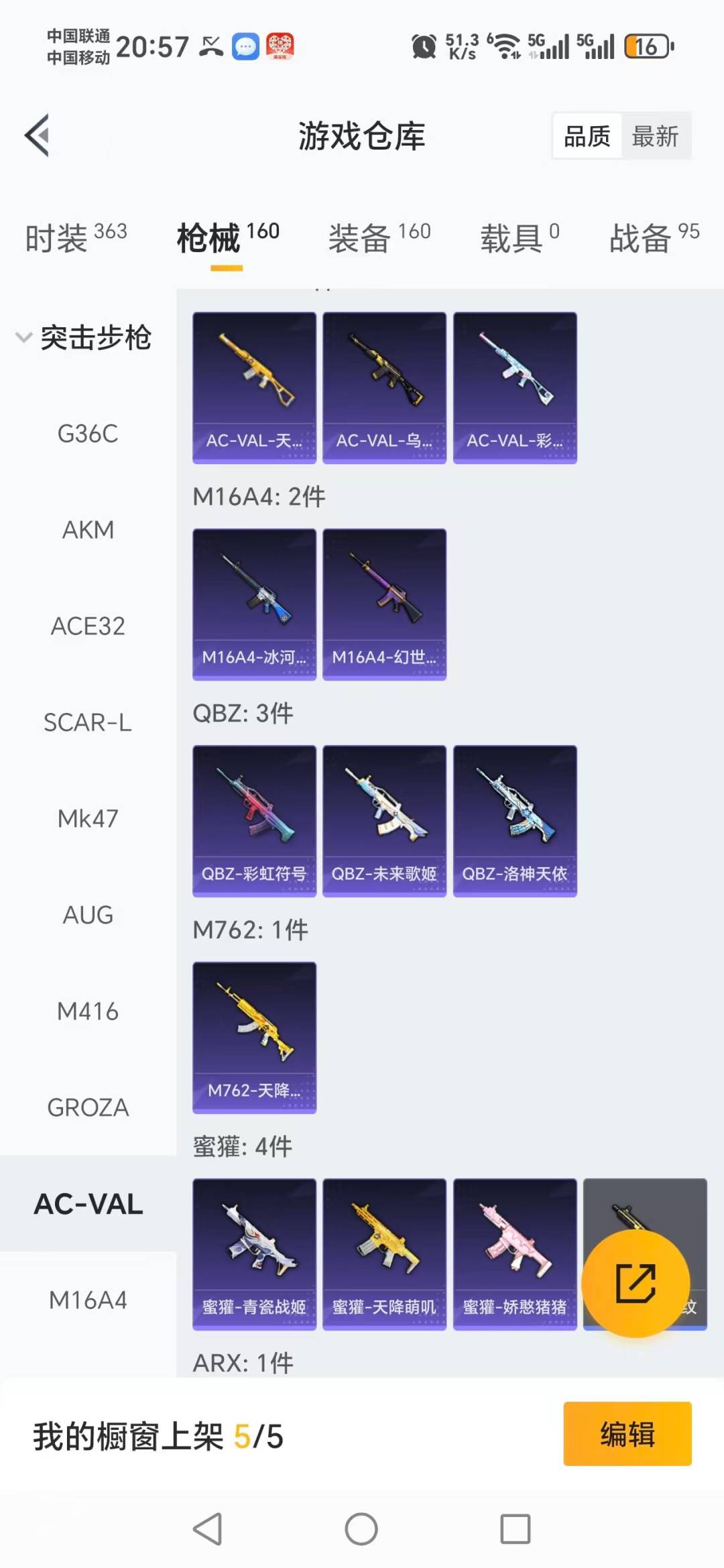Go back using the top-left arrow
Image resolution: width=724 pixels, height=1568 pixels.
tap(38, 135)
